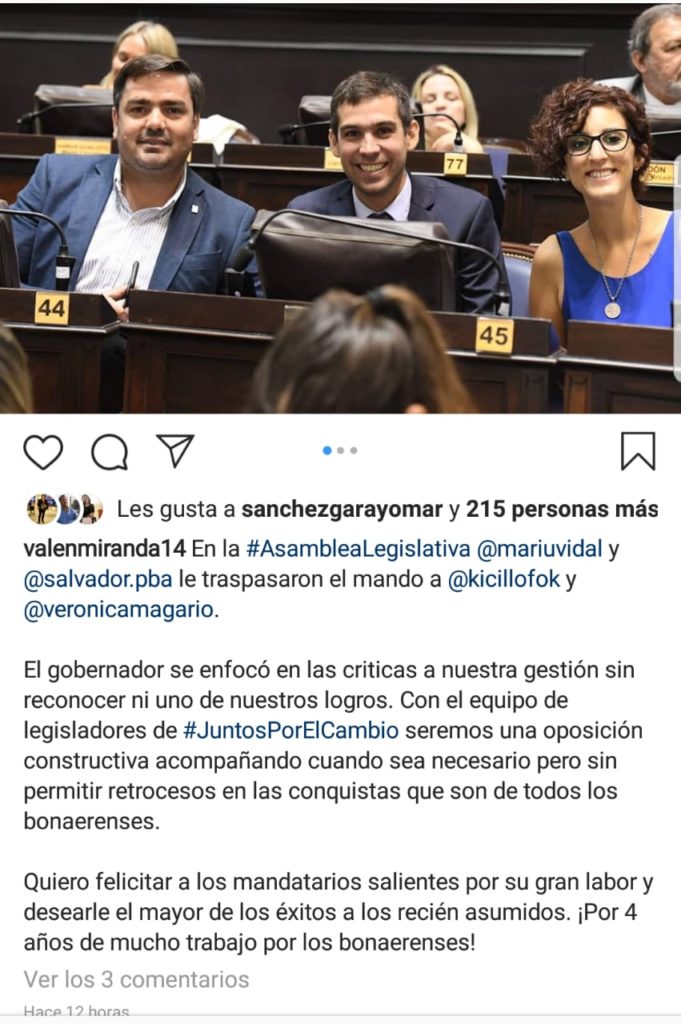This screenshot has width=681, height=1024.
Task: Open sanchezgarayomar's profile from likes
Action: (x=341, y=509)
